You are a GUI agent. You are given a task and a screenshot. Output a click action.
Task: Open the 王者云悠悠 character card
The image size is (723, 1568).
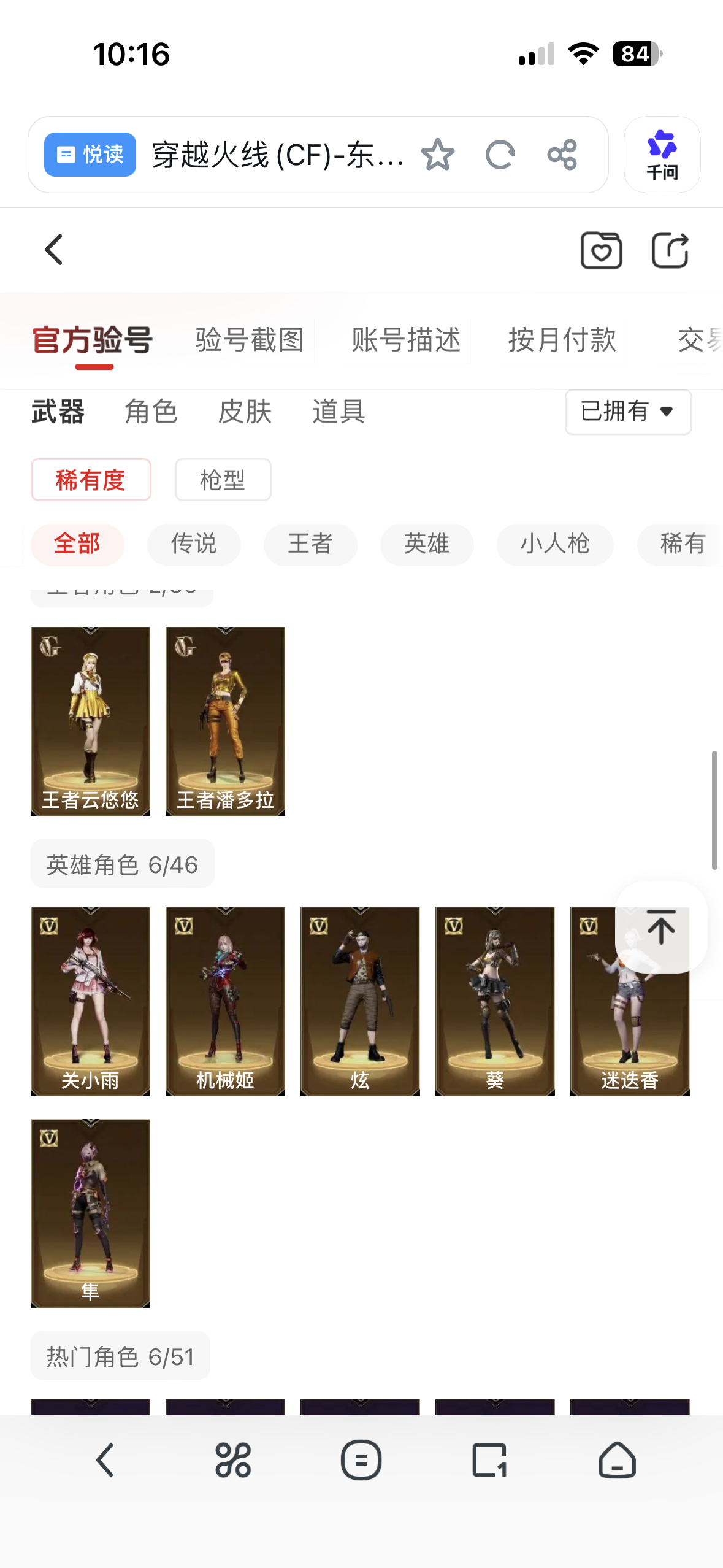point(90,721)
